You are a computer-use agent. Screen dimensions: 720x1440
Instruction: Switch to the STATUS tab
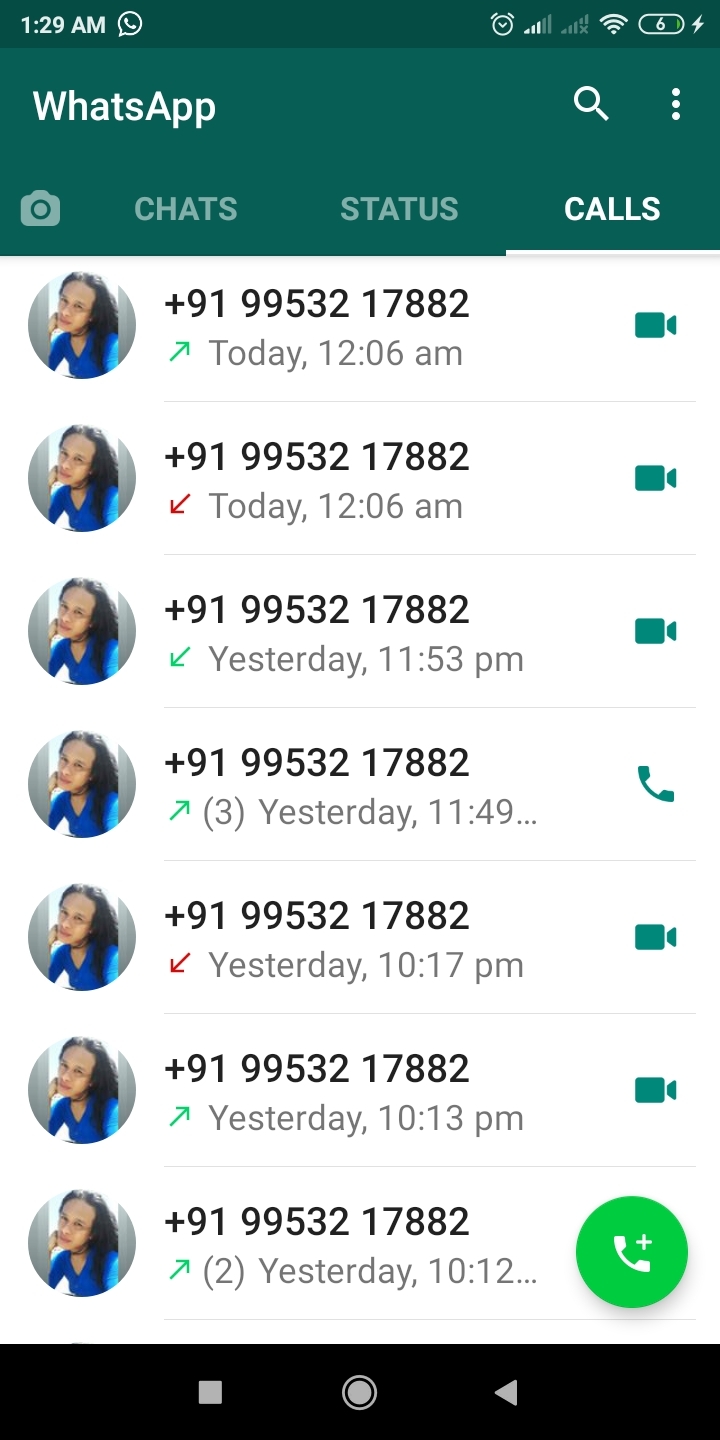(399, 209)
